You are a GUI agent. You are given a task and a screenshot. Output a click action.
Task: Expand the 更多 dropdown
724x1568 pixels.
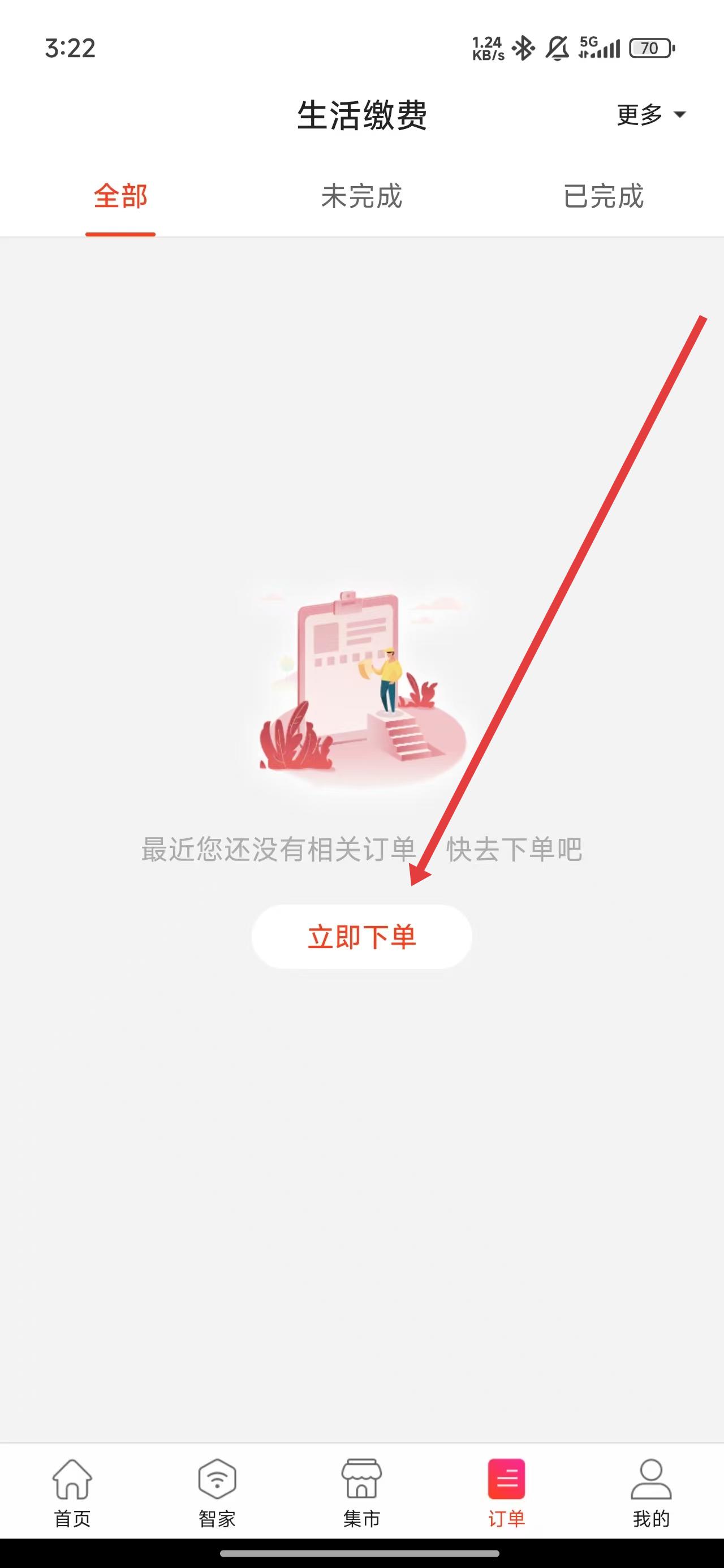650,114
